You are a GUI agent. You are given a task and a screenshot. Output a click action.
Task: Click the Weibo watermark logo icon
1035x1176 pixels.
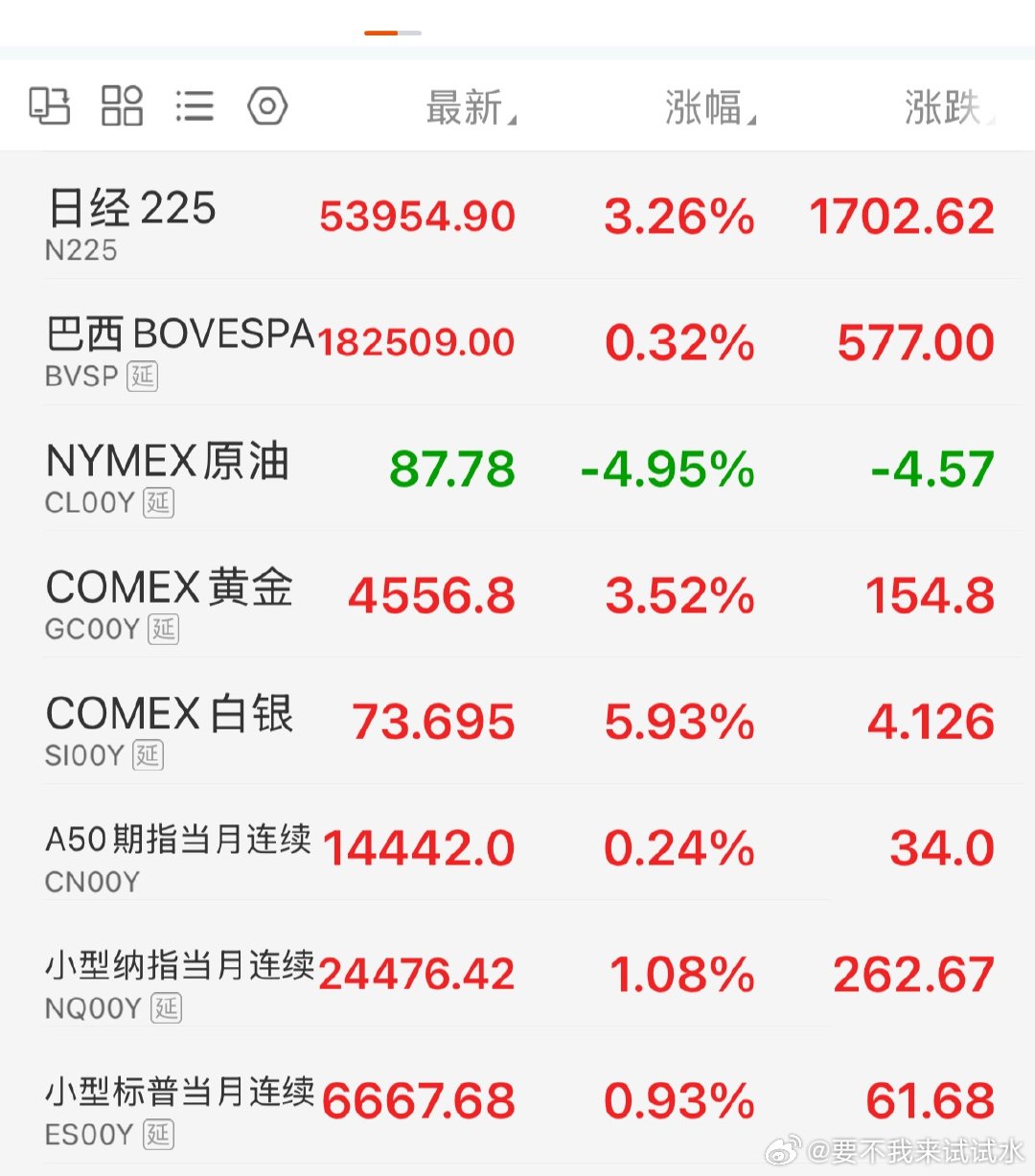click(x=786, y=1151)
